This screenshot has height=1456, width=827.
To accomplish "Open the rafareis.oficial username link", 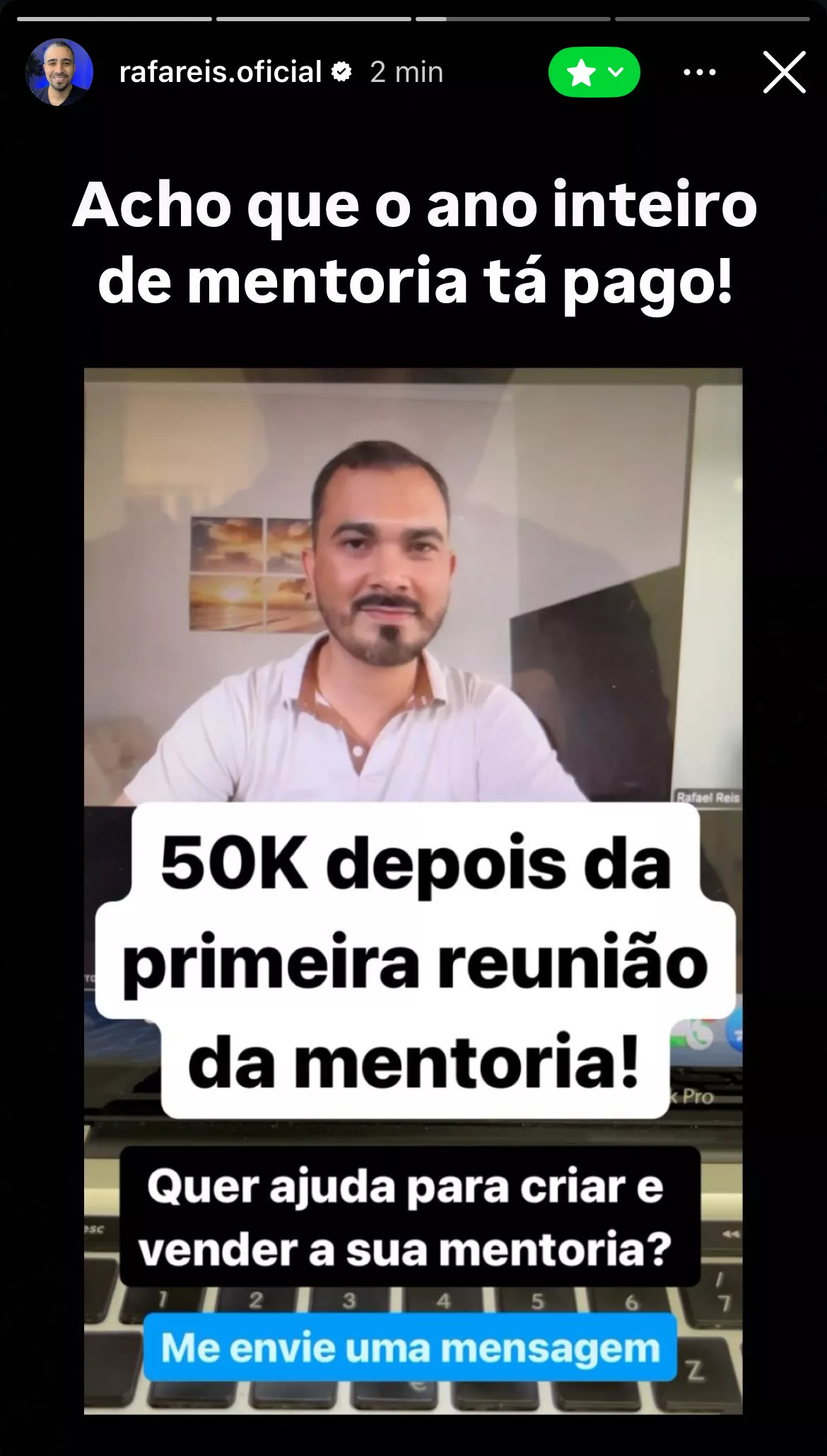I will pos(221,72).
